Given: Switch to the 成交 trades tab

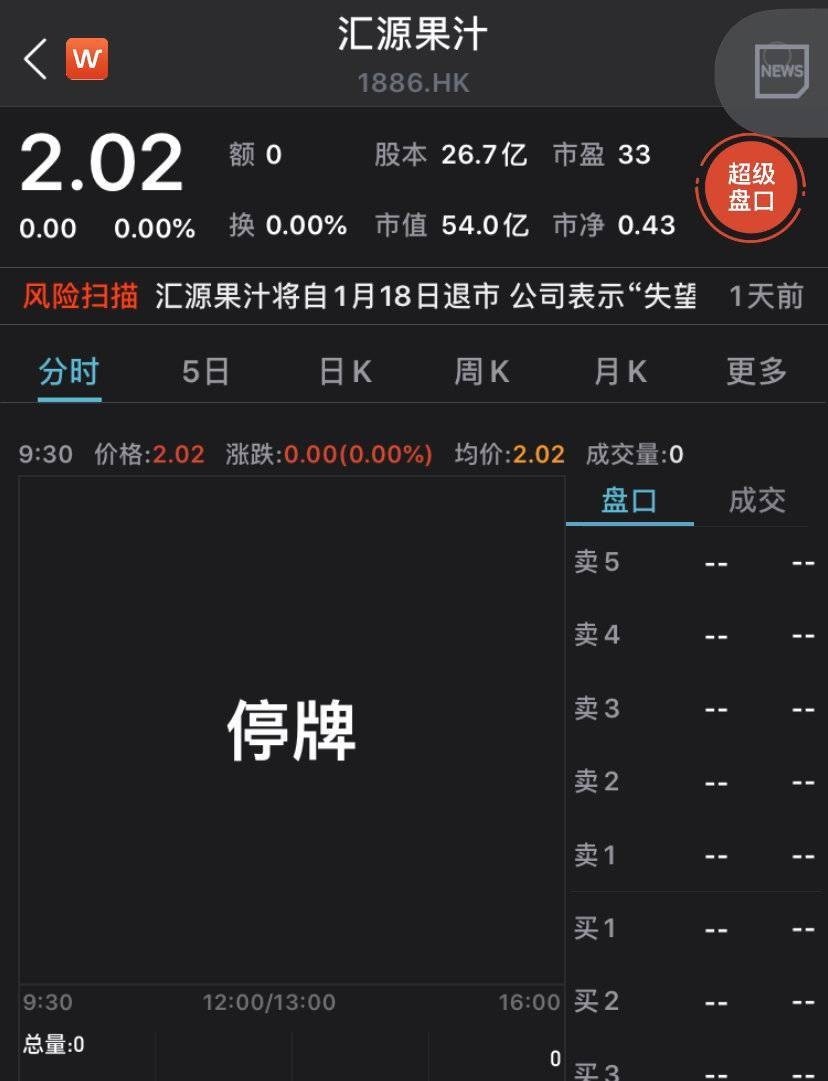Looking at the screenshot, I should (x=757, y=500).
